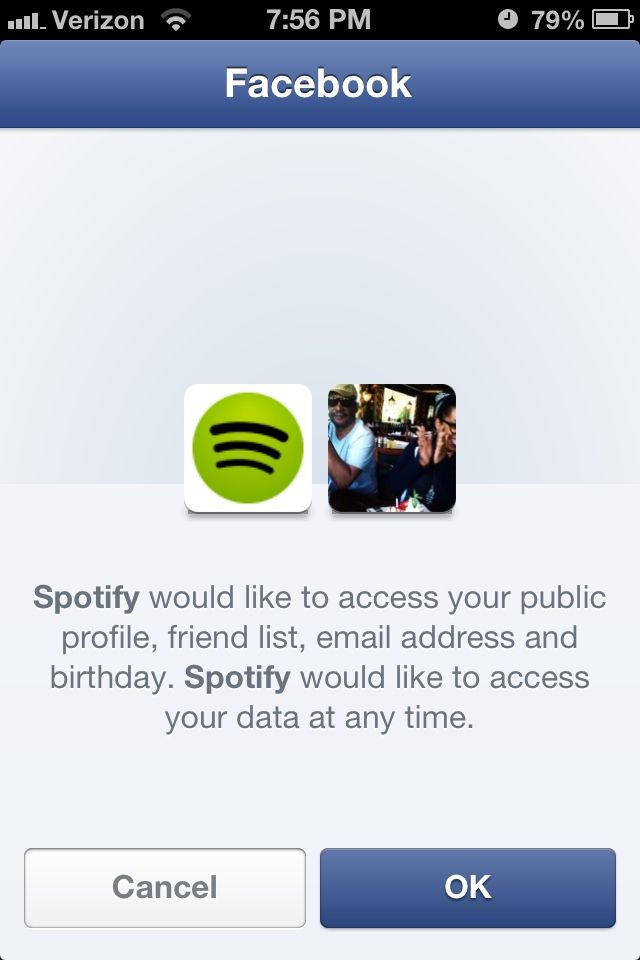Cancel Spotify's Facebook access request
The height and width of the screenshot is (960, 640).
pyautogui.click(x=165, y=887)
